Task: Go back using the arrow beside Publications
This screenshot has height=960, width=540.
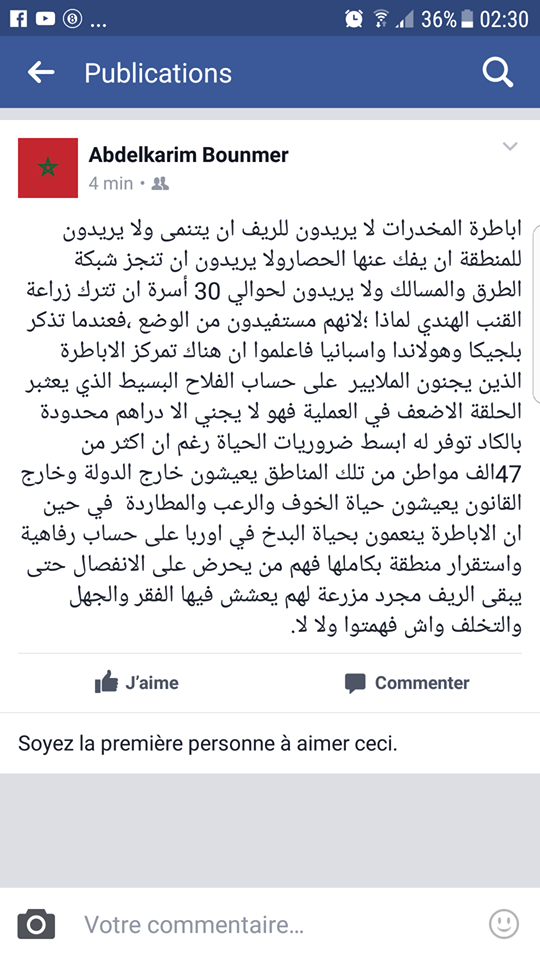Action: [41, 73]
